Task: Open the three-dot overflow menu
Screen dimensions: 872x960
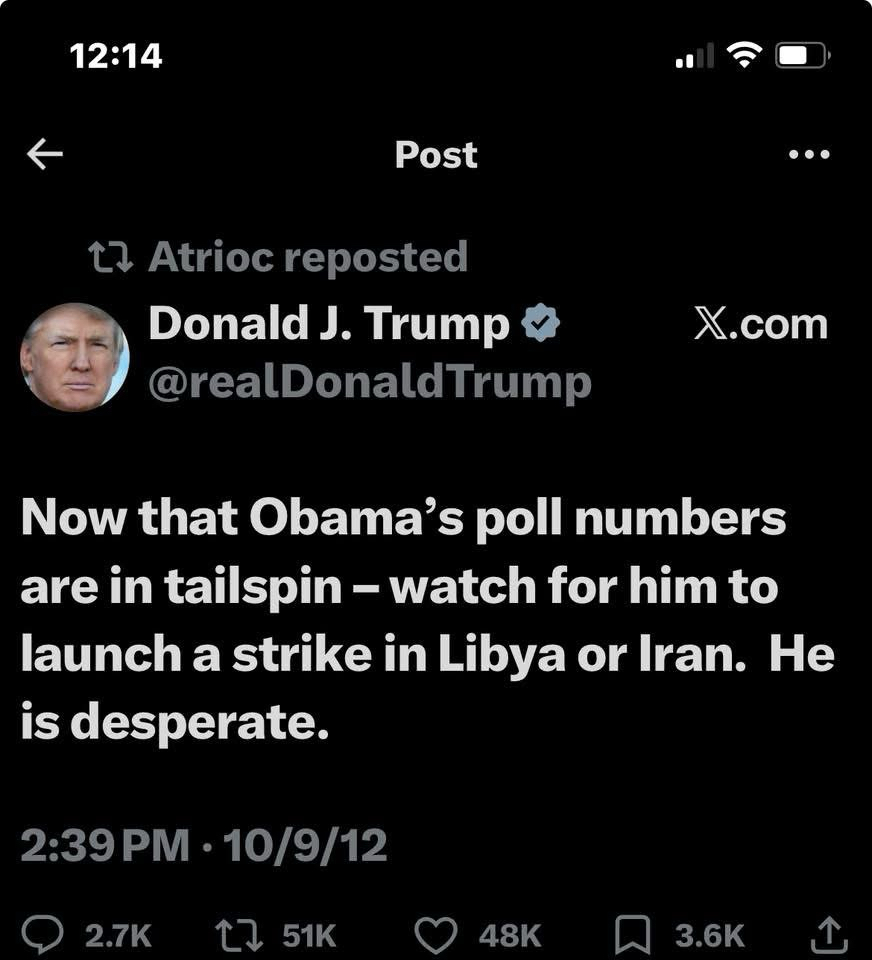Action: coord(809,154)
